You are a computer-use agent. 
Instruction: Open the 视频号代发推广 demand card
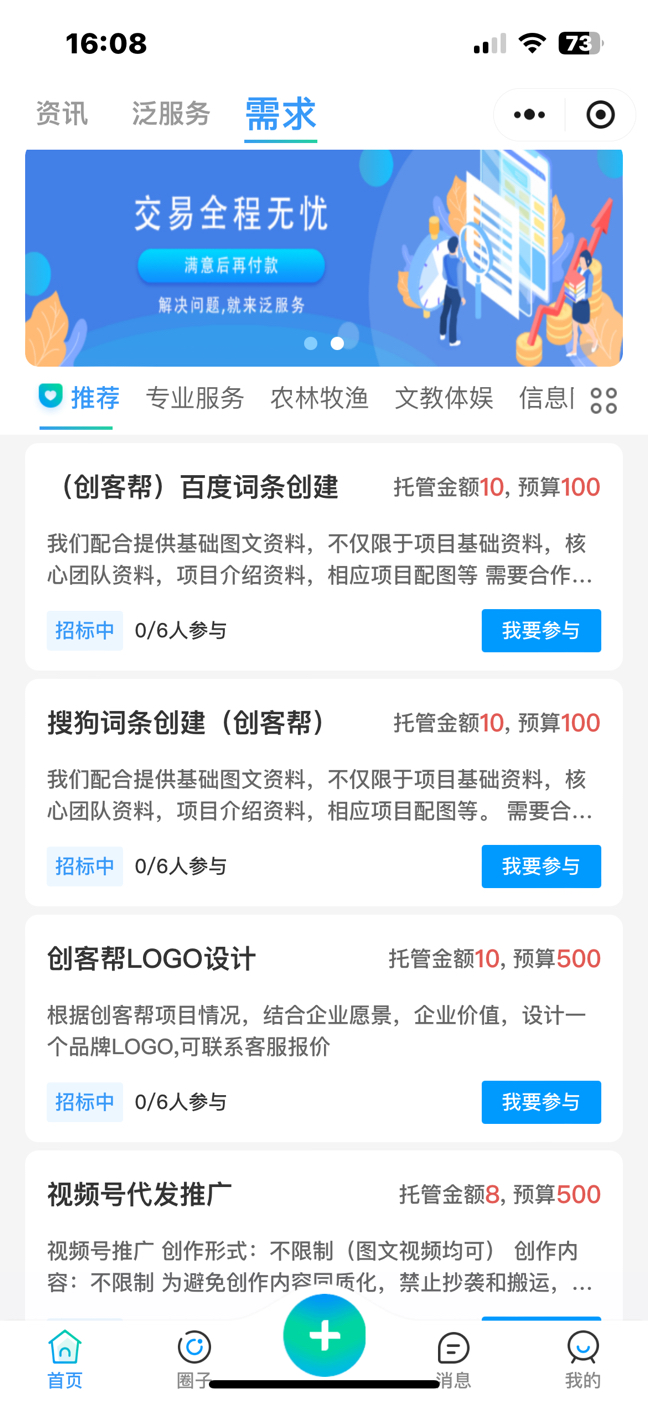coord(324,1235)
